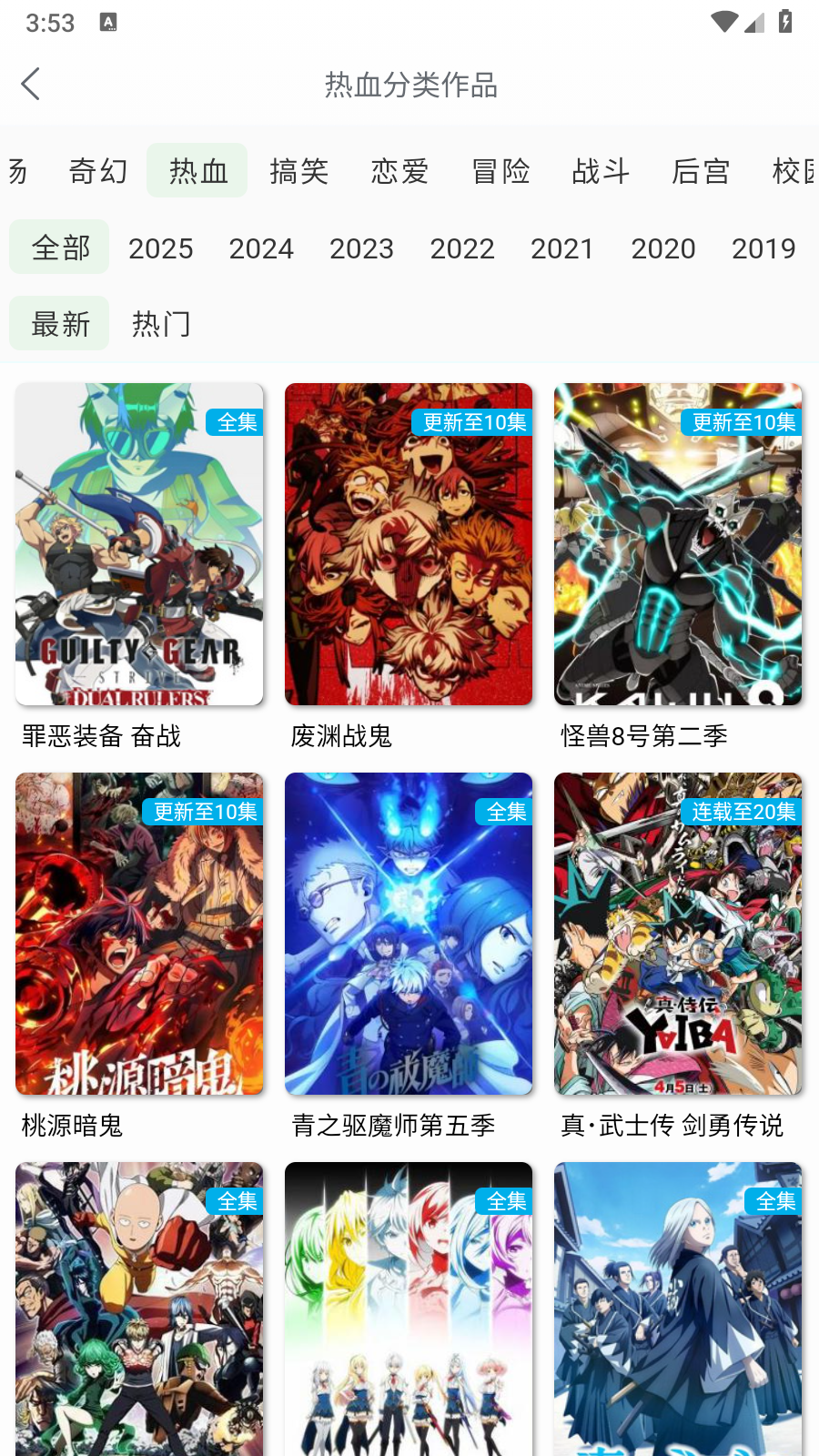Image resolution: width=819 pixels, height=1456 pixels.
Task: Switch to the 战斗 category
Action: [x=600, y=170]
